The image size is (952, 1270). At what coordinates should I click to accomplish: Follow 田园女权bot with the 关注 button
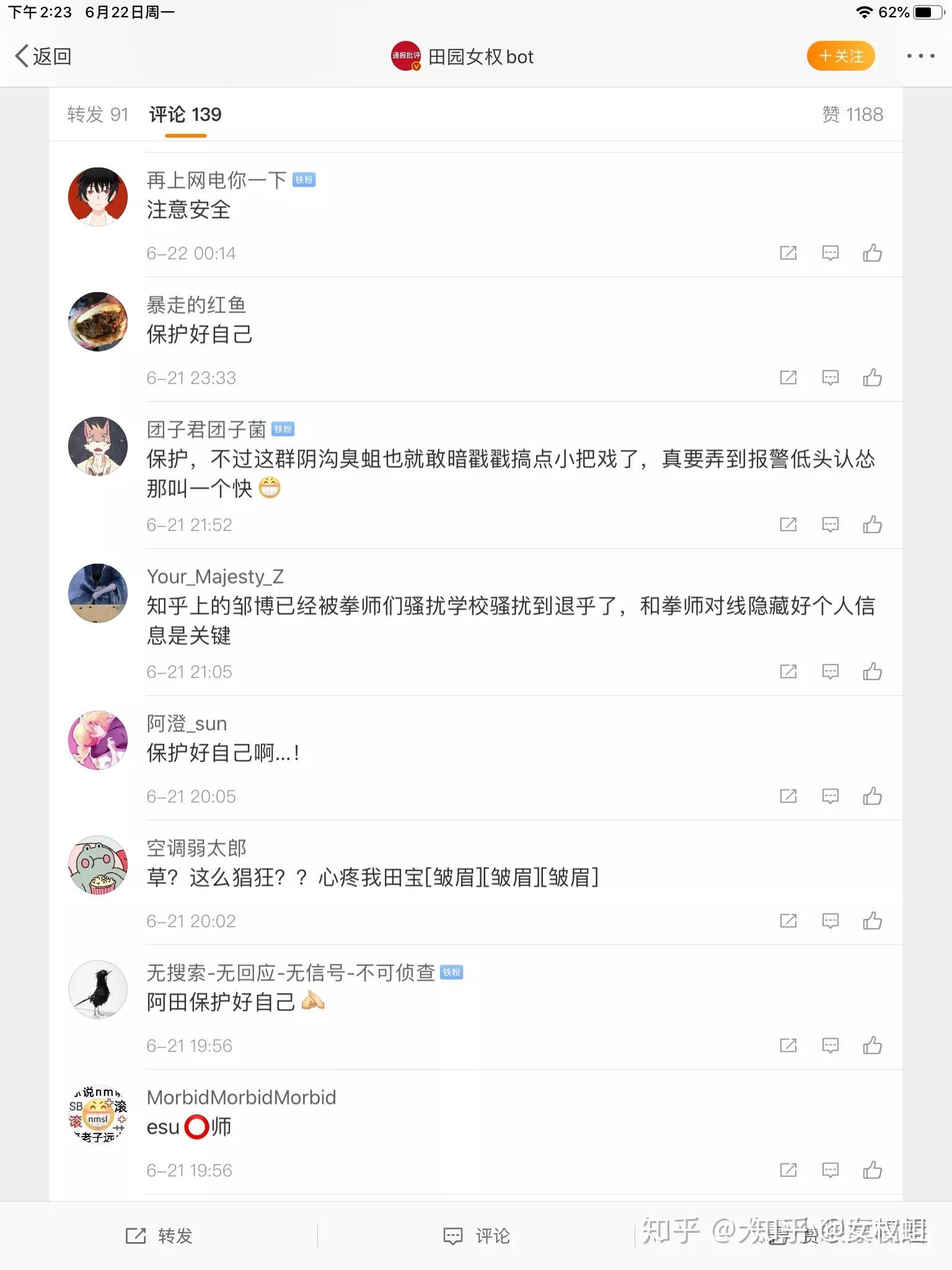840,56
